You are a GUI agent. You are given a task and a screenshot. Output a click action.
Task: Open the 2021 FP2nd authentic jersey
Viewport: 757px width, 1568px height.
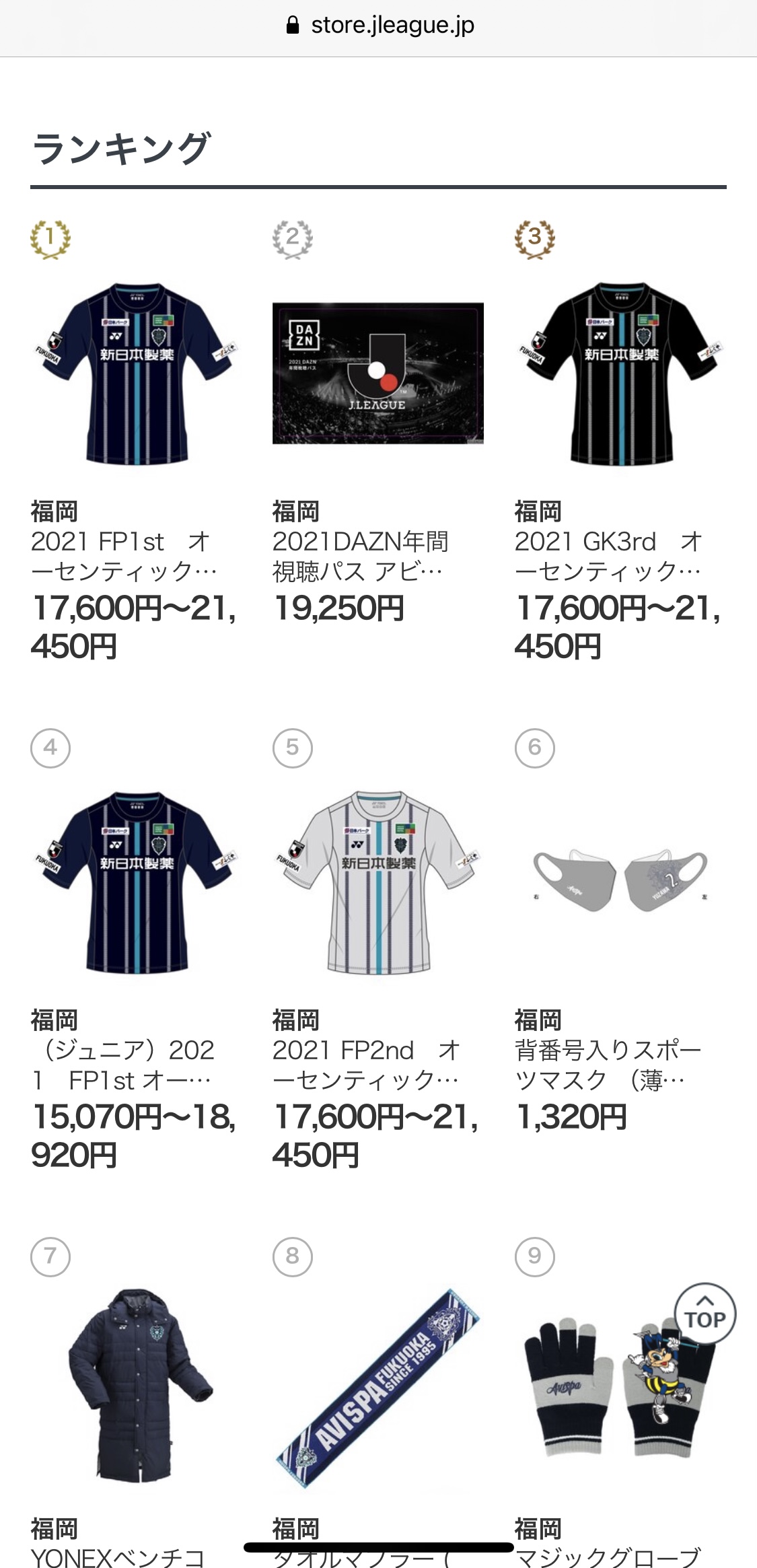[x=377, y=883]
